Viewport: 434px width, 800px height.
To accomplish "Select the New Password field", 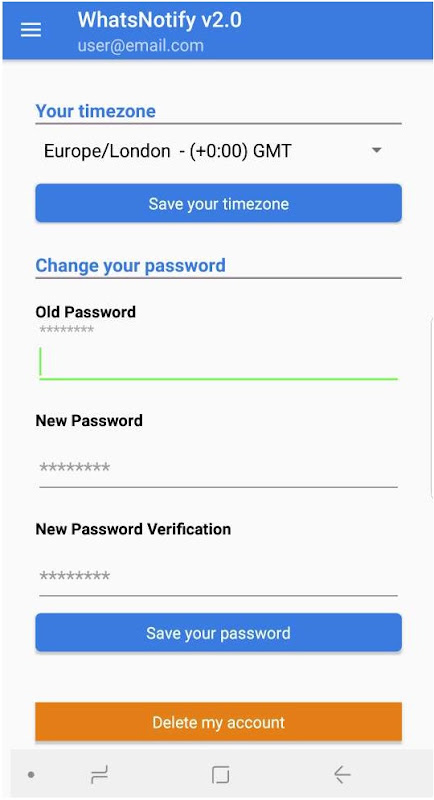I will 218,468.
